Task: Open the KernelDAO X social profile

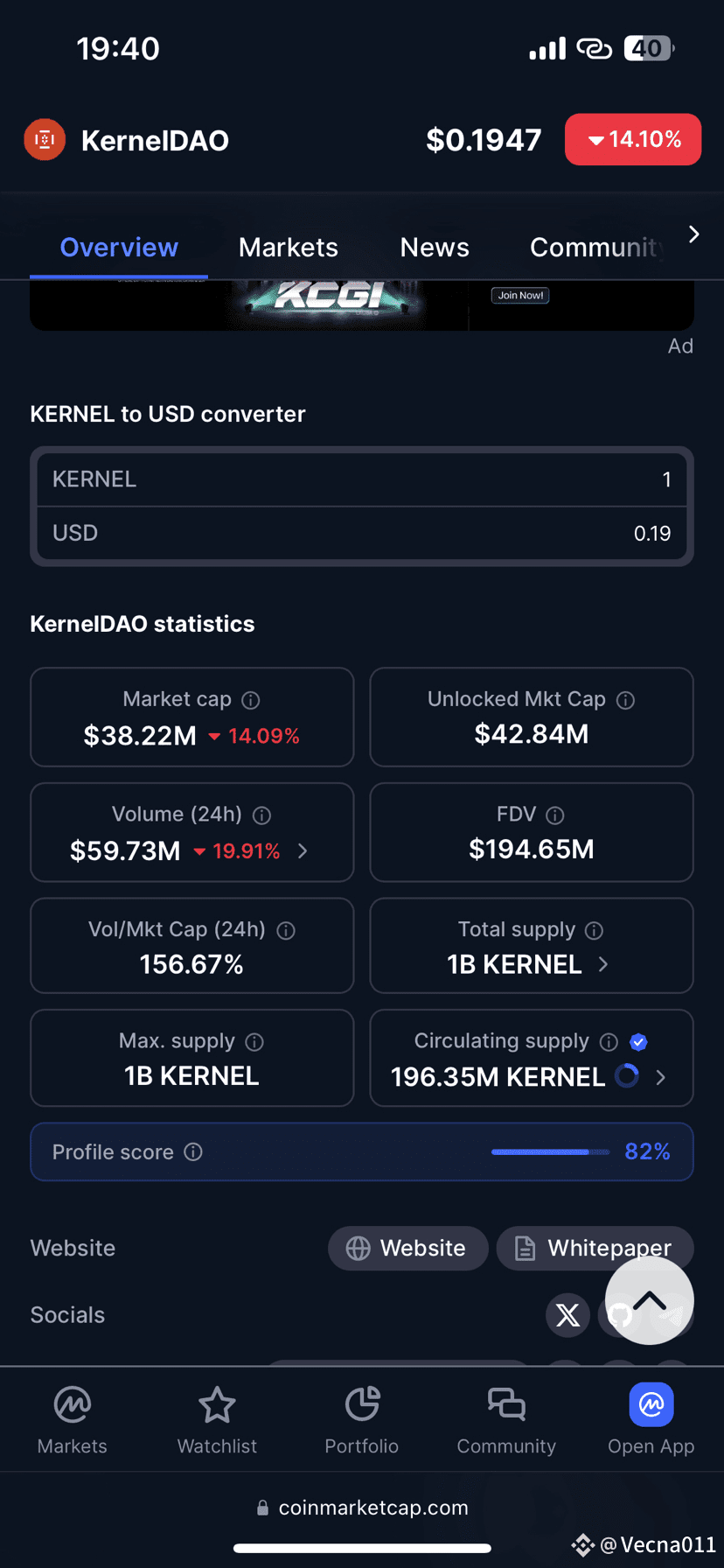Action: [x=567, y=1314]
